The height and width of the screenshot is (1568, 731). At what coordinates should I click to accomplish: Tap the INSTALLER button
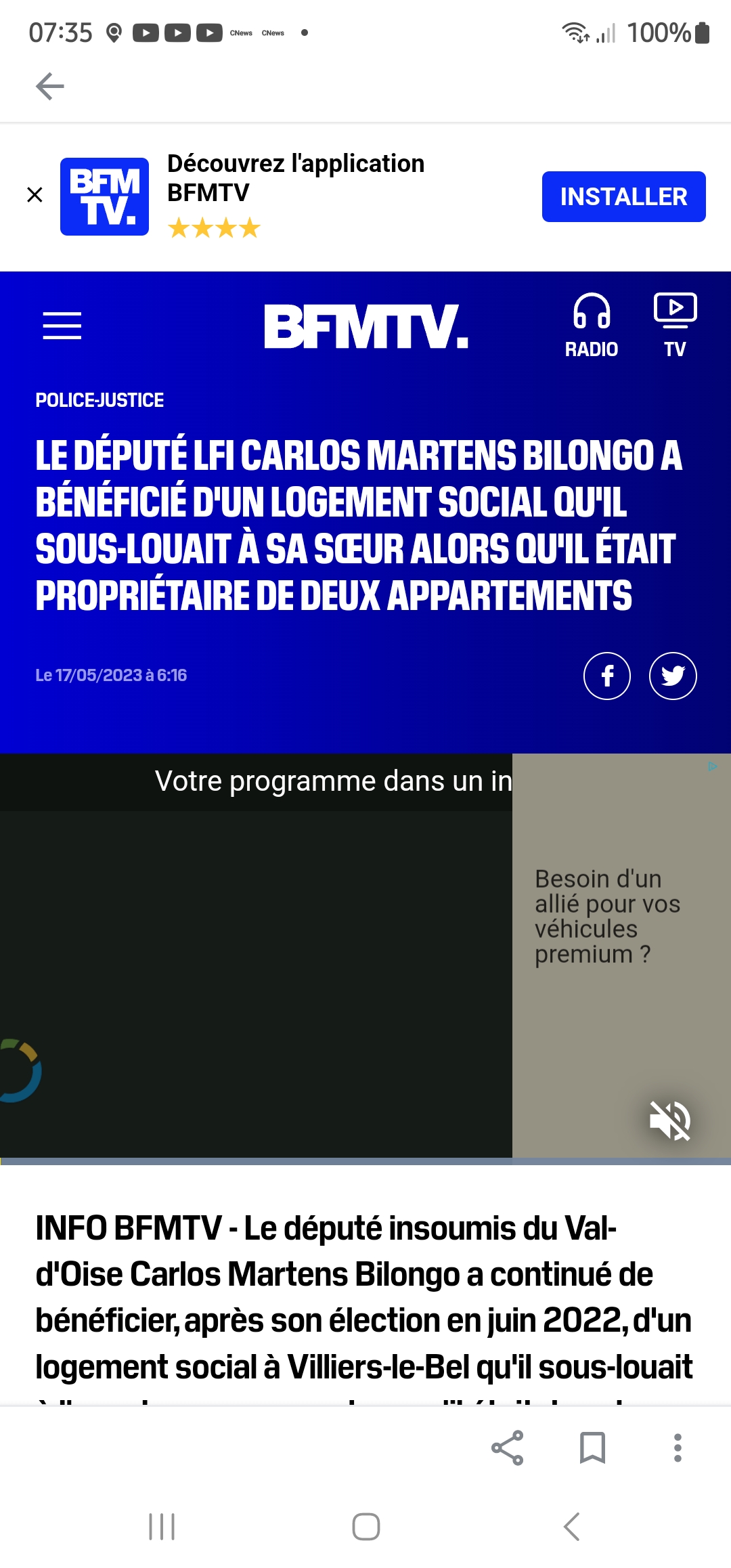pyautogui.click(x=623, y=196)
